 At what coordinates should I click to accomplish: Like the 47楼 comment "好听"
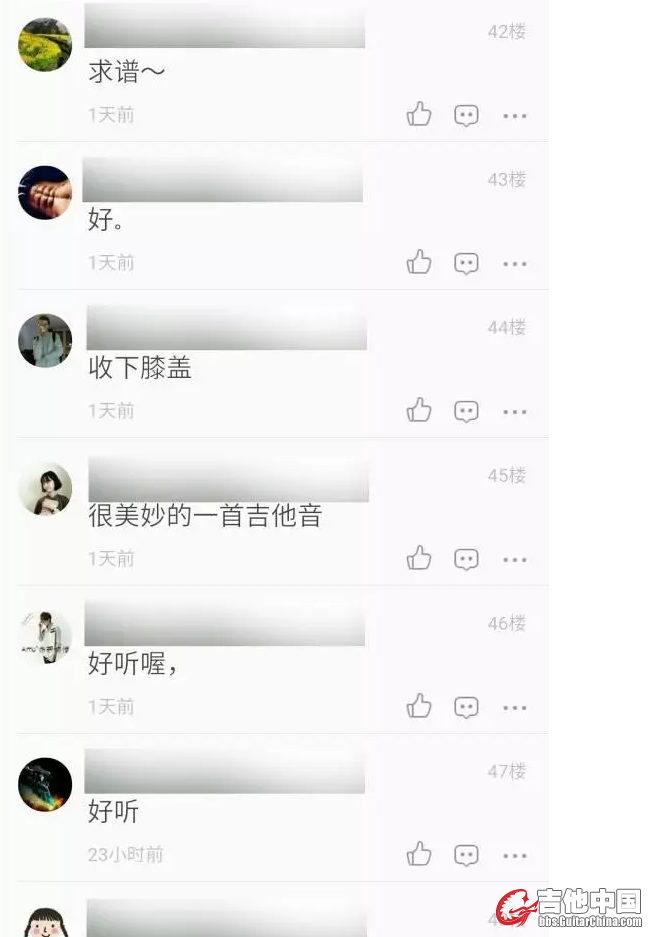click(419, 855)
